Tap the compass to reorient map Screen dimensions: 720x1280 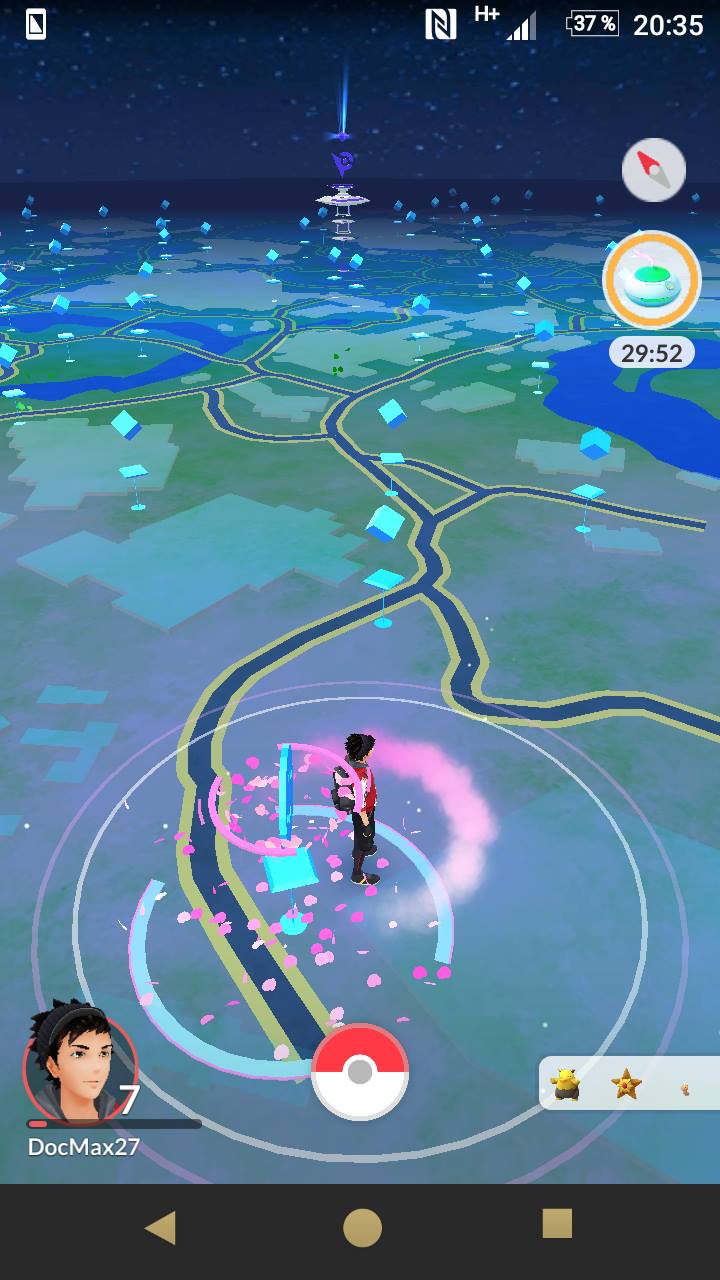[x=654, y=170]
